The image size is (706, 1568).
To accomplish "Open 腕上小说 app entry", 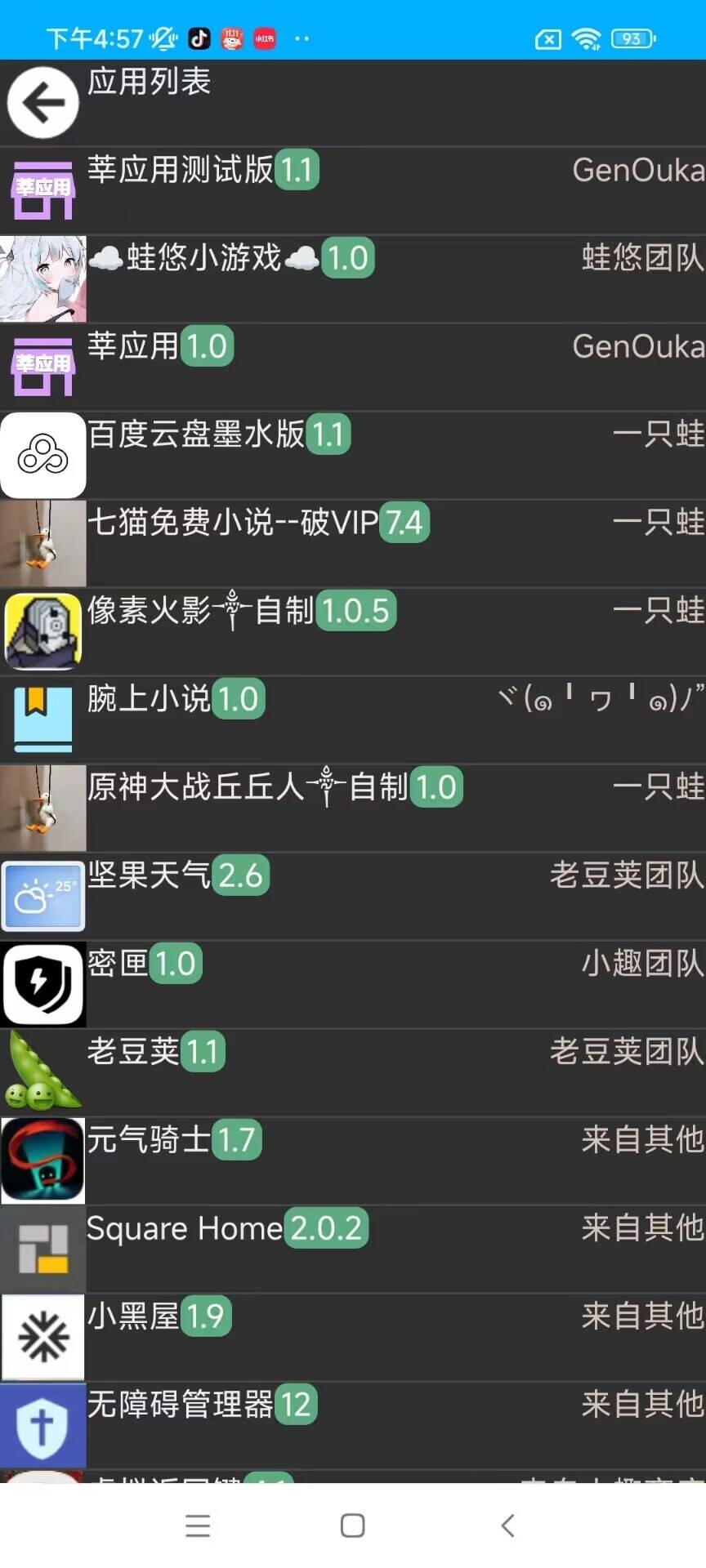I will point(353,720).
